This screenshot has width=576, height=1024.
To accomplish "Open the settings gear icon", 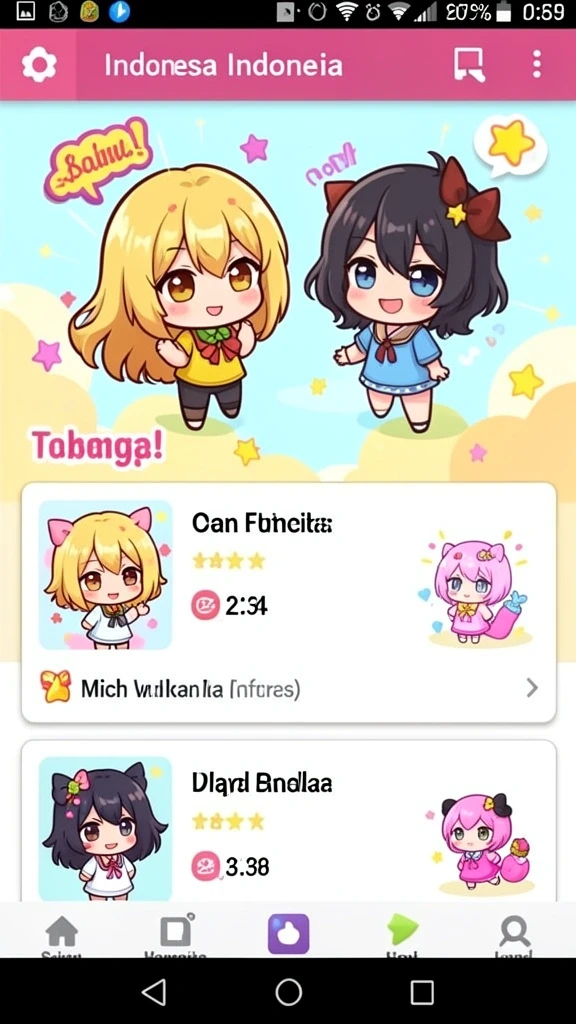I will pos(39,65).
